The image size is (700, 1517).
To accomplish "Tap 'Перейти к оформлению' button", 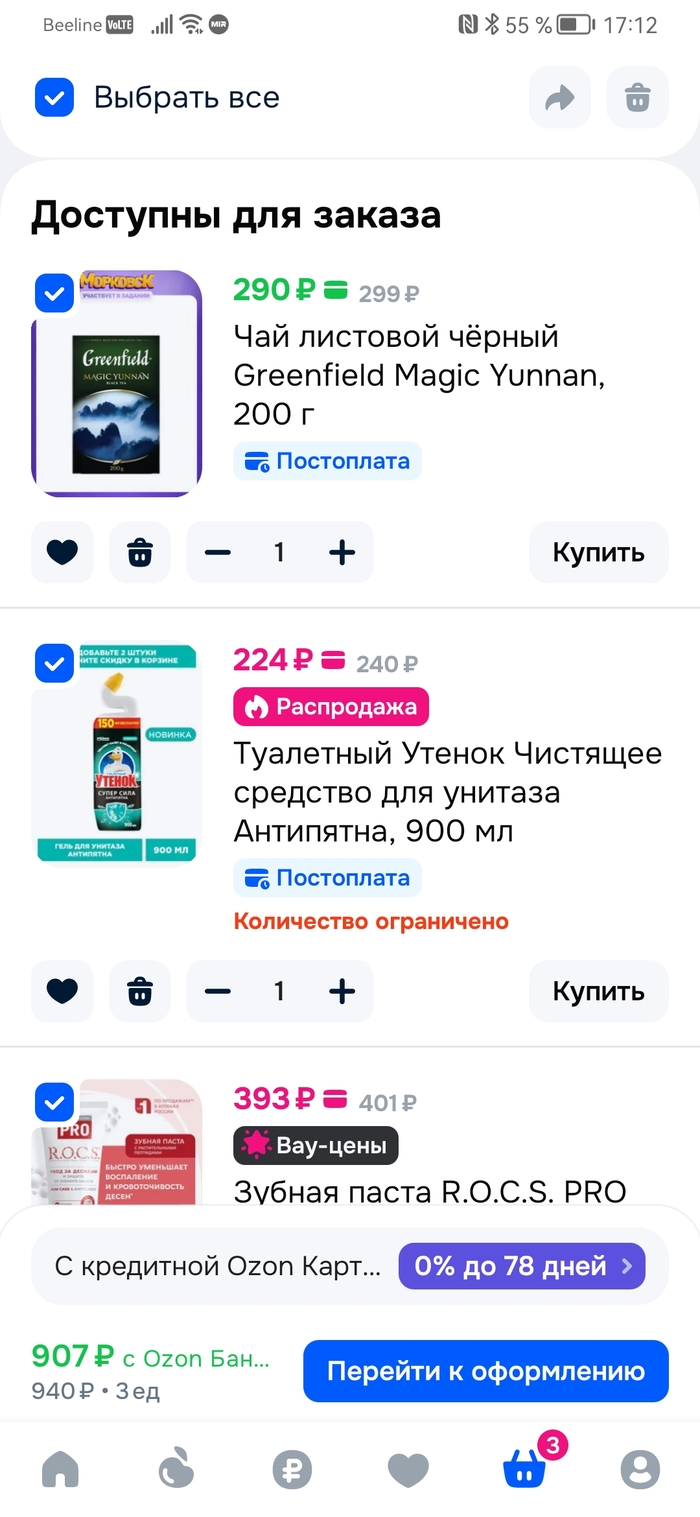I will [x=485, y=1371].
